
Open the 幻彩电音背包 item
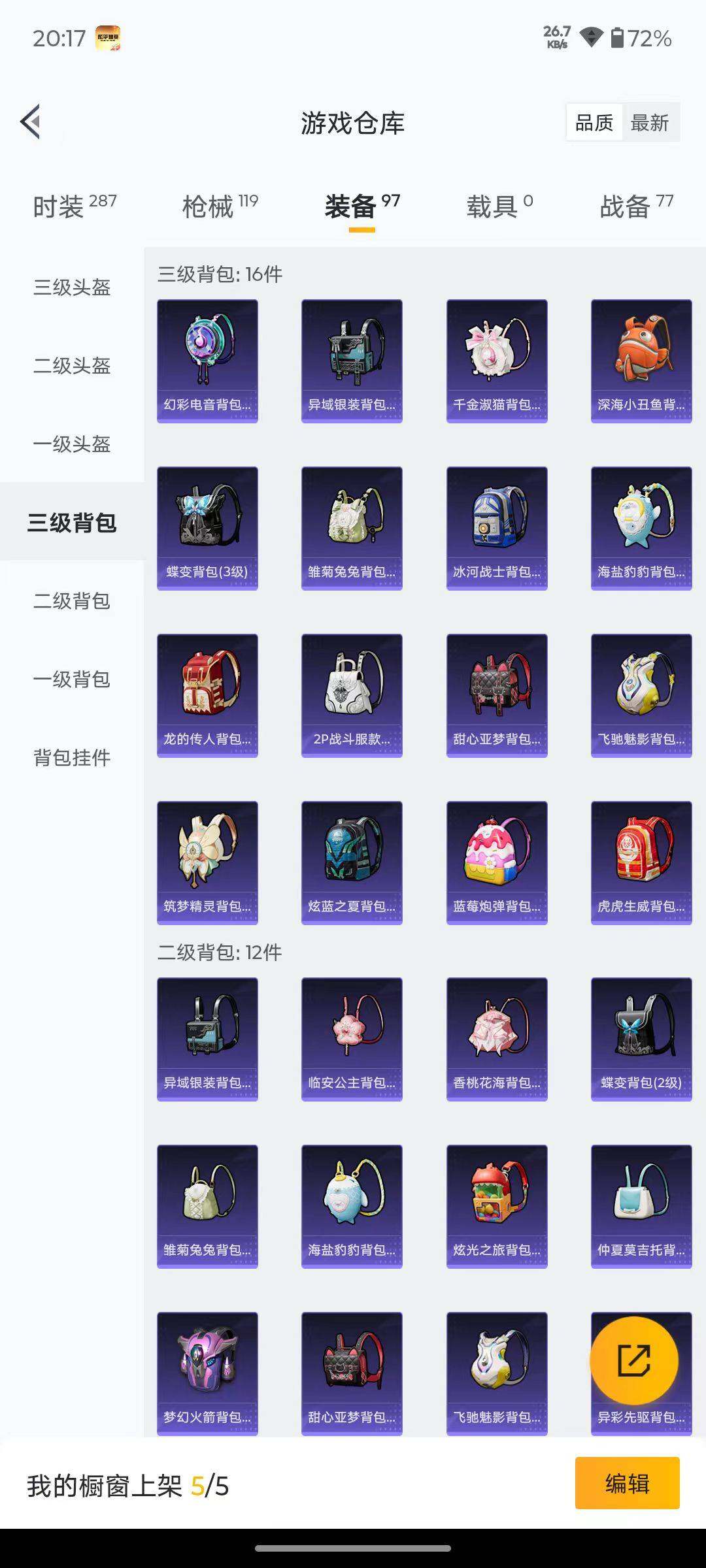(x=207, y=361)
